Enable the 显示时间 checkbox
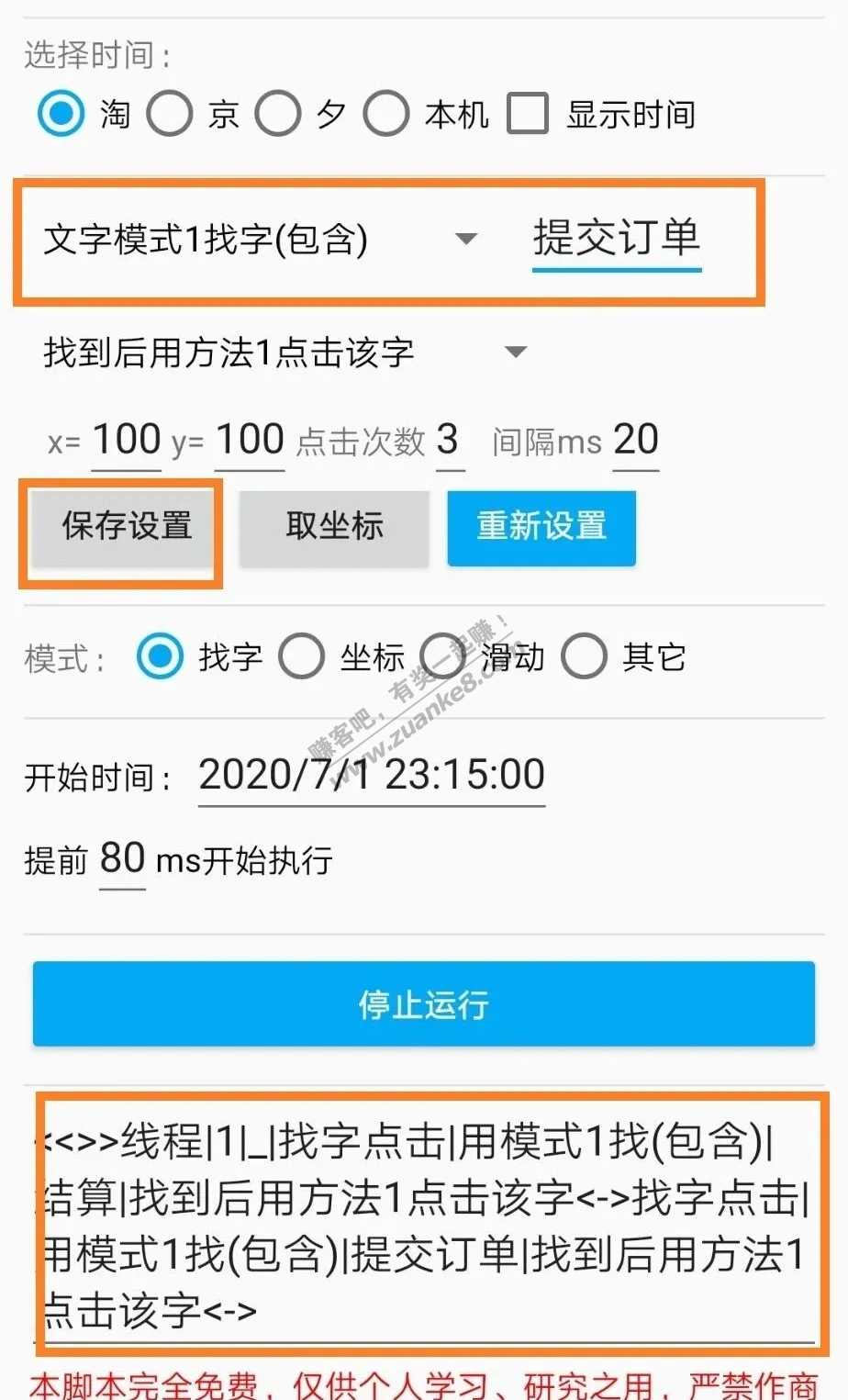848x1400 pixels. click(x=528, y=114)
